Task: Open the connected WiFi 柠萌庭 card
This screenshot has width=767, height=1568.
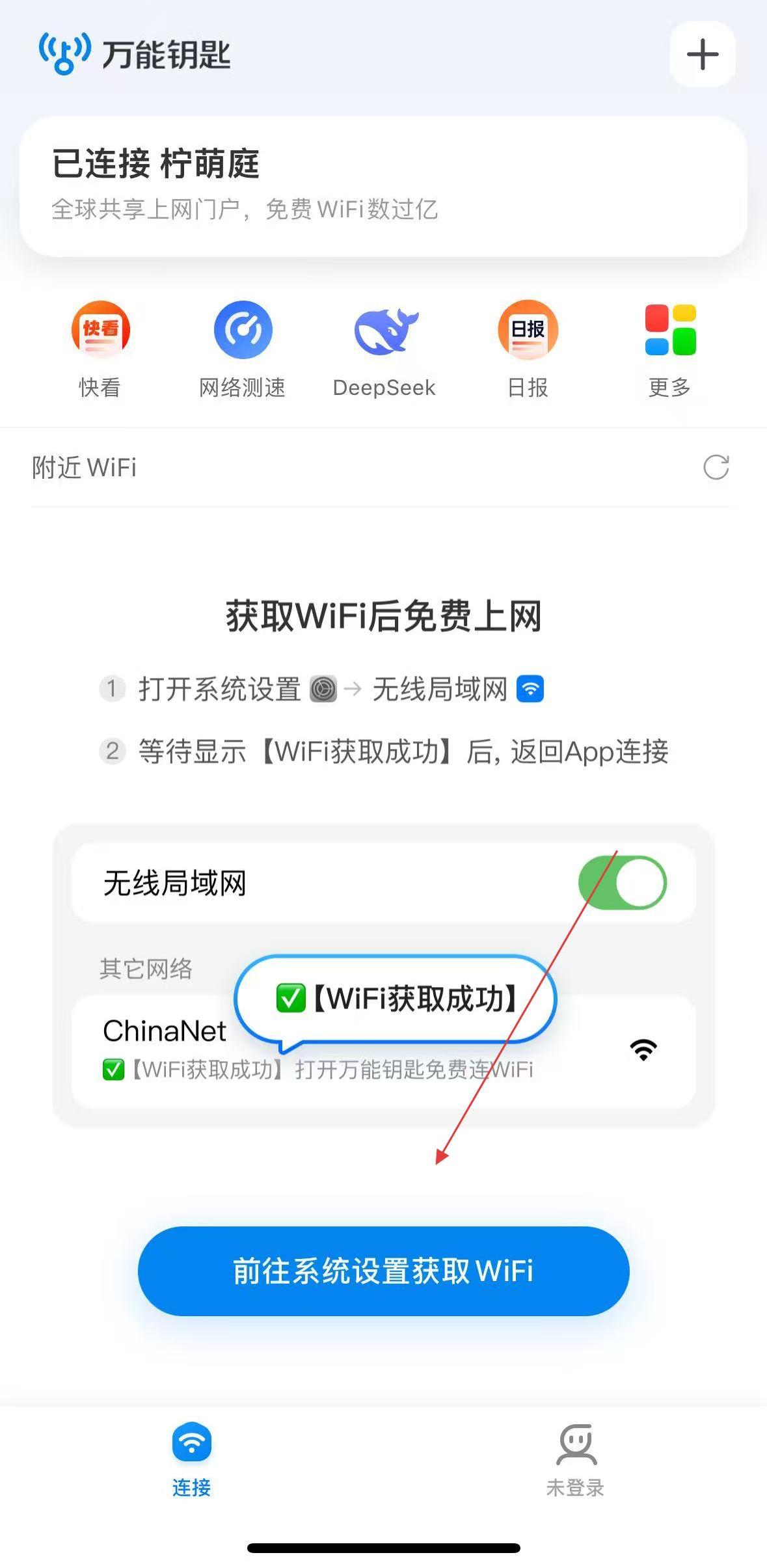Action: pyautogui.click(x=383, y=185)
